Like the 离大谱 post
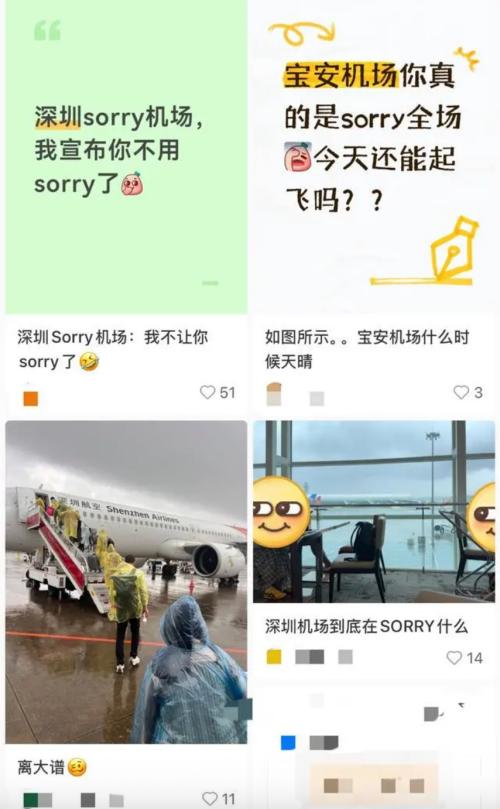 point(209,798)
